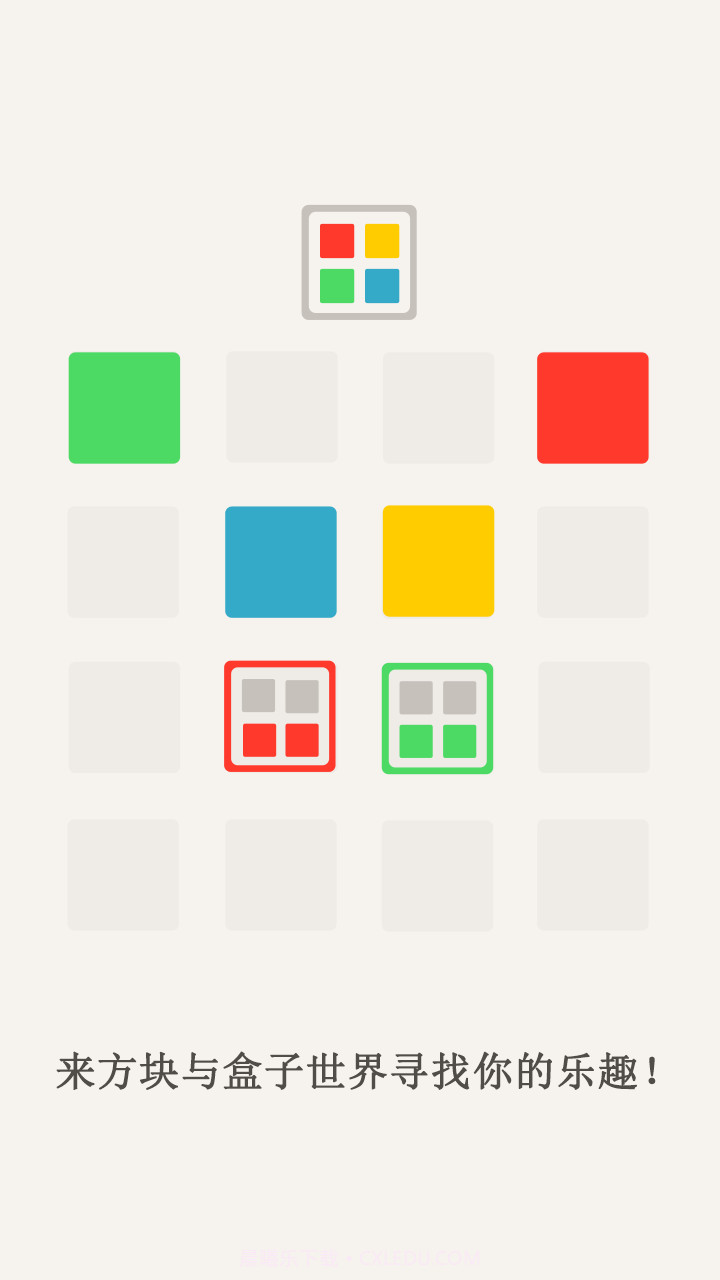Select the solid red block
720x1280 pixels.
(592, 408)
